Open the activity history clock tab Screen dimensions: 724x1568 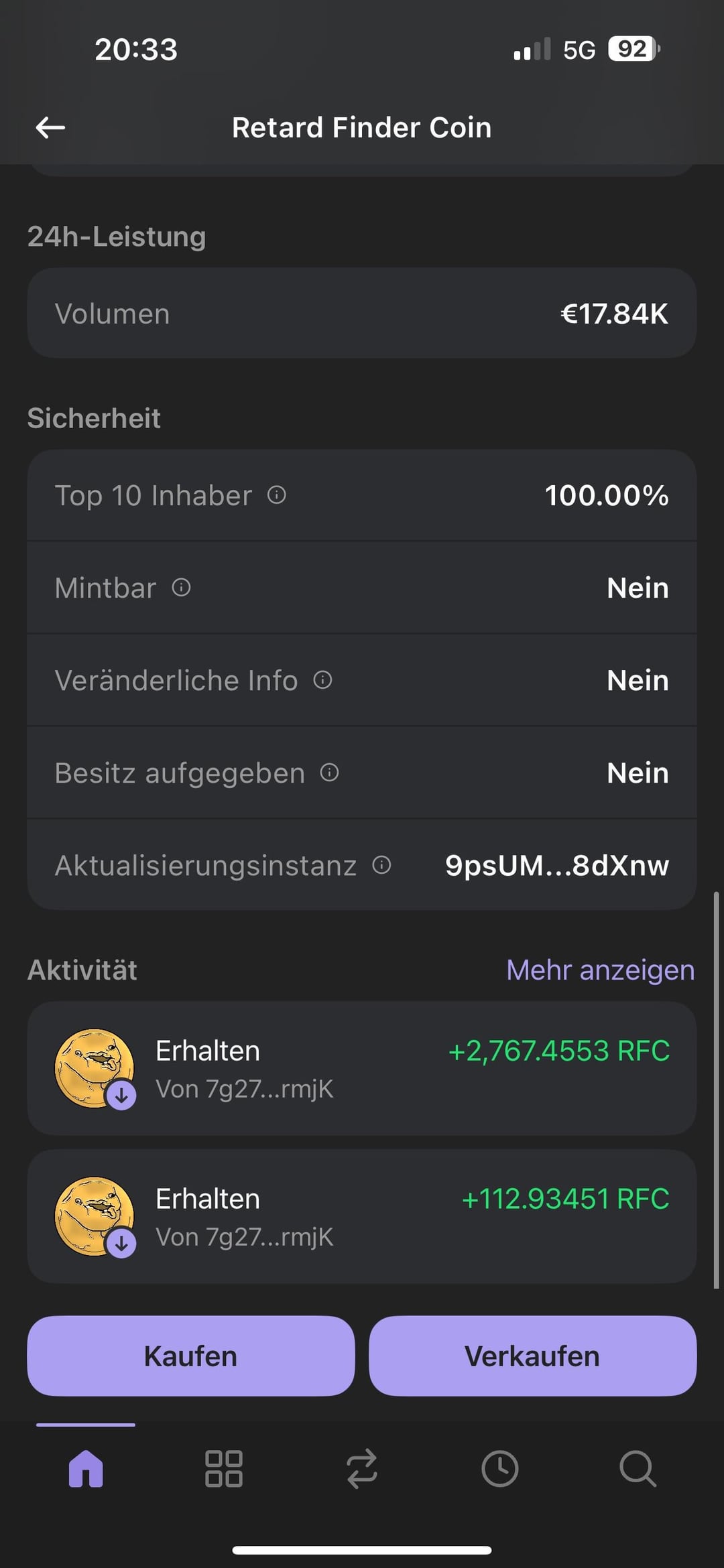(500, 1469)
